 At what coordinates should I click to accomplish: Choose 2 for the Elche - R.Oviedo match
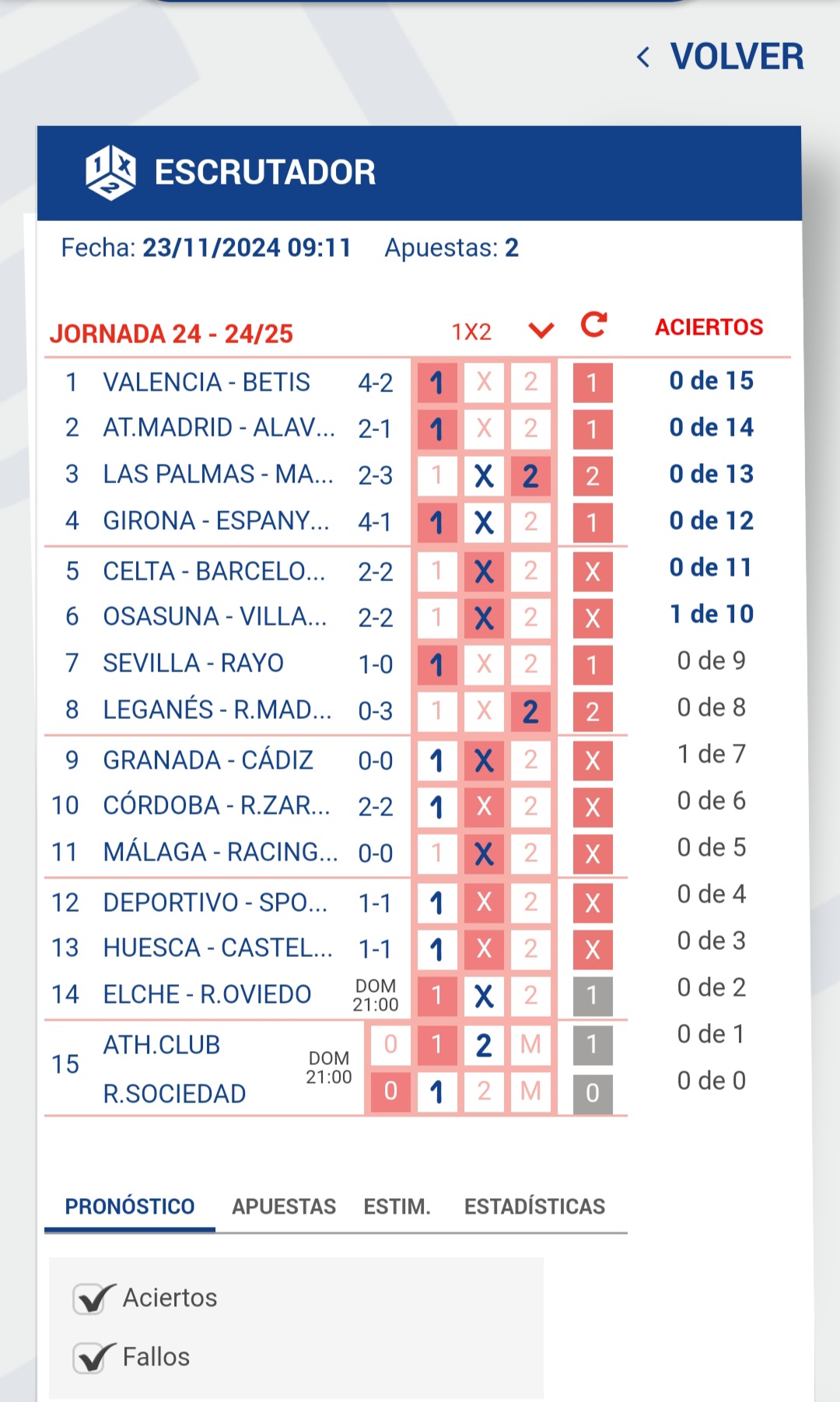coord(530,996)
